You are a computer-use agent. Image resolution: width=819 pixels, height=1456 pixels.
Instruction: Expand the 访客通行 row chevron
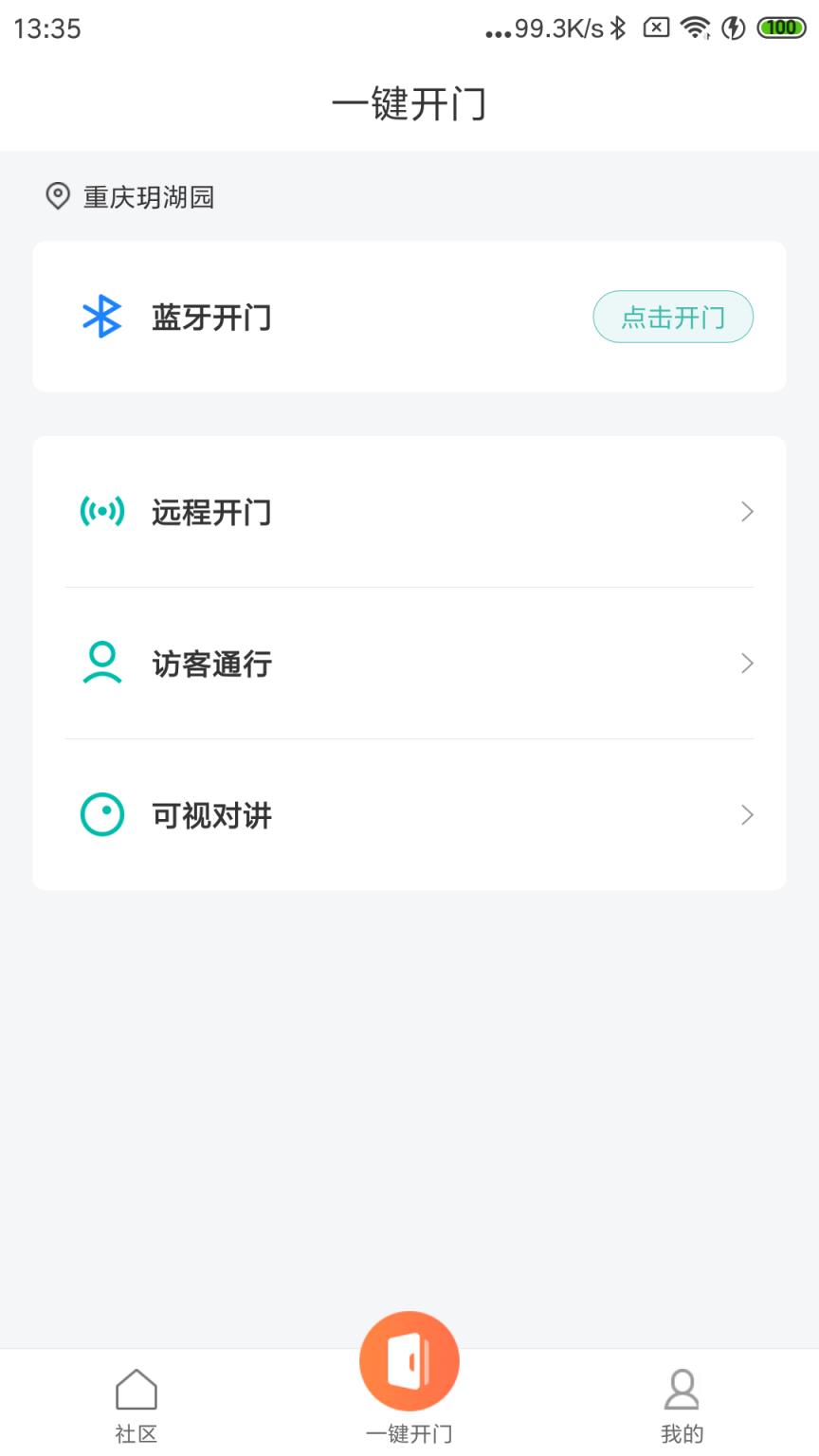coord(748,664)
